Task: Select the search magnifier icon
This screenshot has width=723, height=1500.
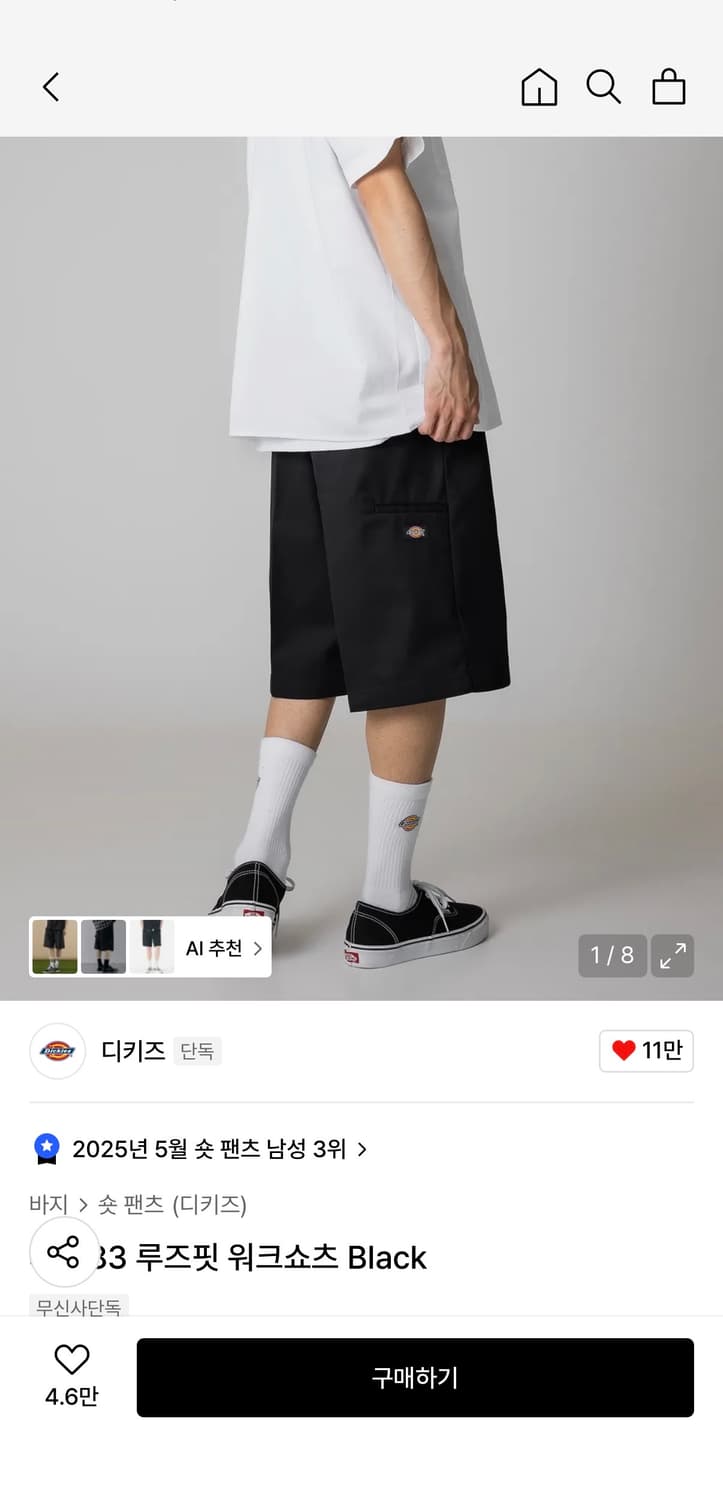Action: coord(604,87)
